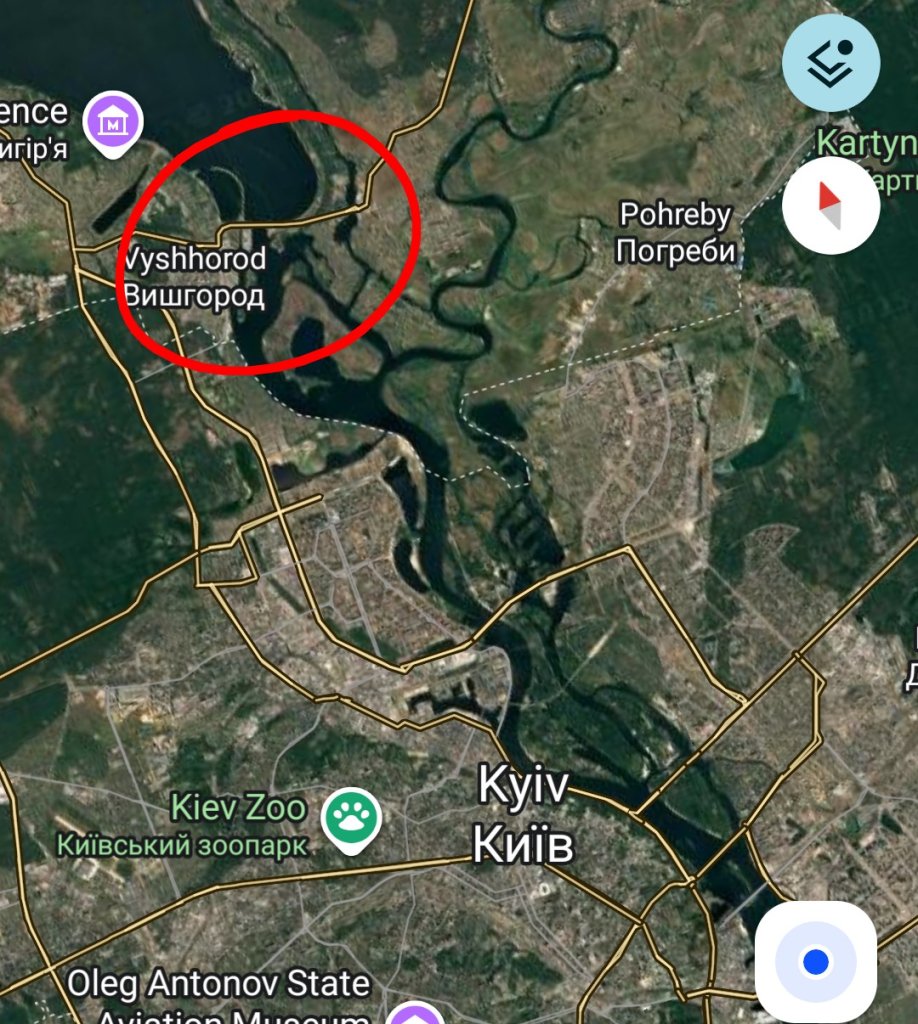918x1024 pixels.
Task: Open the Oleg Antonov State Aviation Museum marker
Action: (416, 1015)
